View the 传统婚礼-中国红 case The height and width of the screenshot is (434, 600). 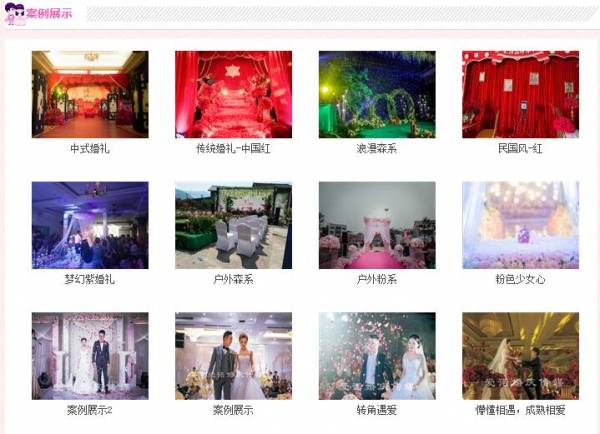click(233, 94)
